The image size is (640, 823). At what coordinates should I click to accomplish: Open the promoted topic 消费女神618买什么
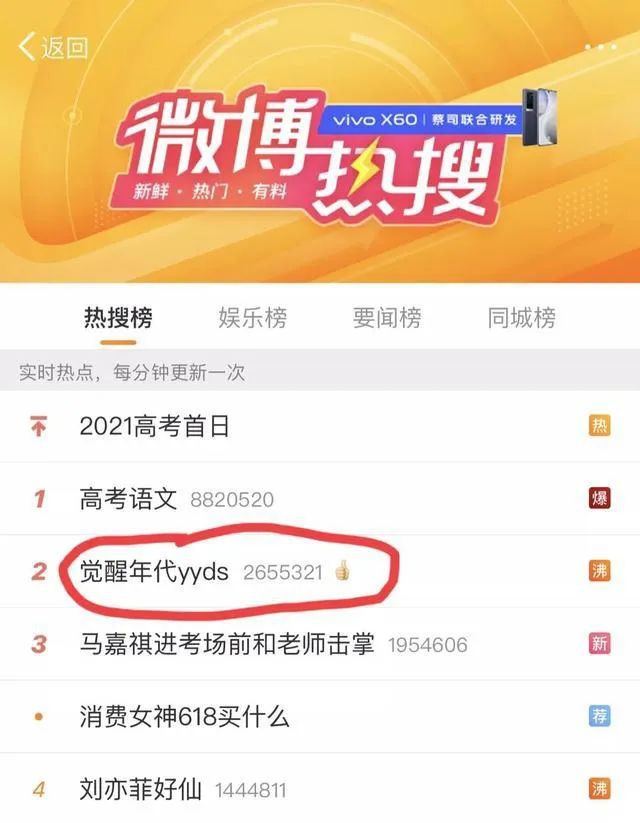click(x=185, y=716)
